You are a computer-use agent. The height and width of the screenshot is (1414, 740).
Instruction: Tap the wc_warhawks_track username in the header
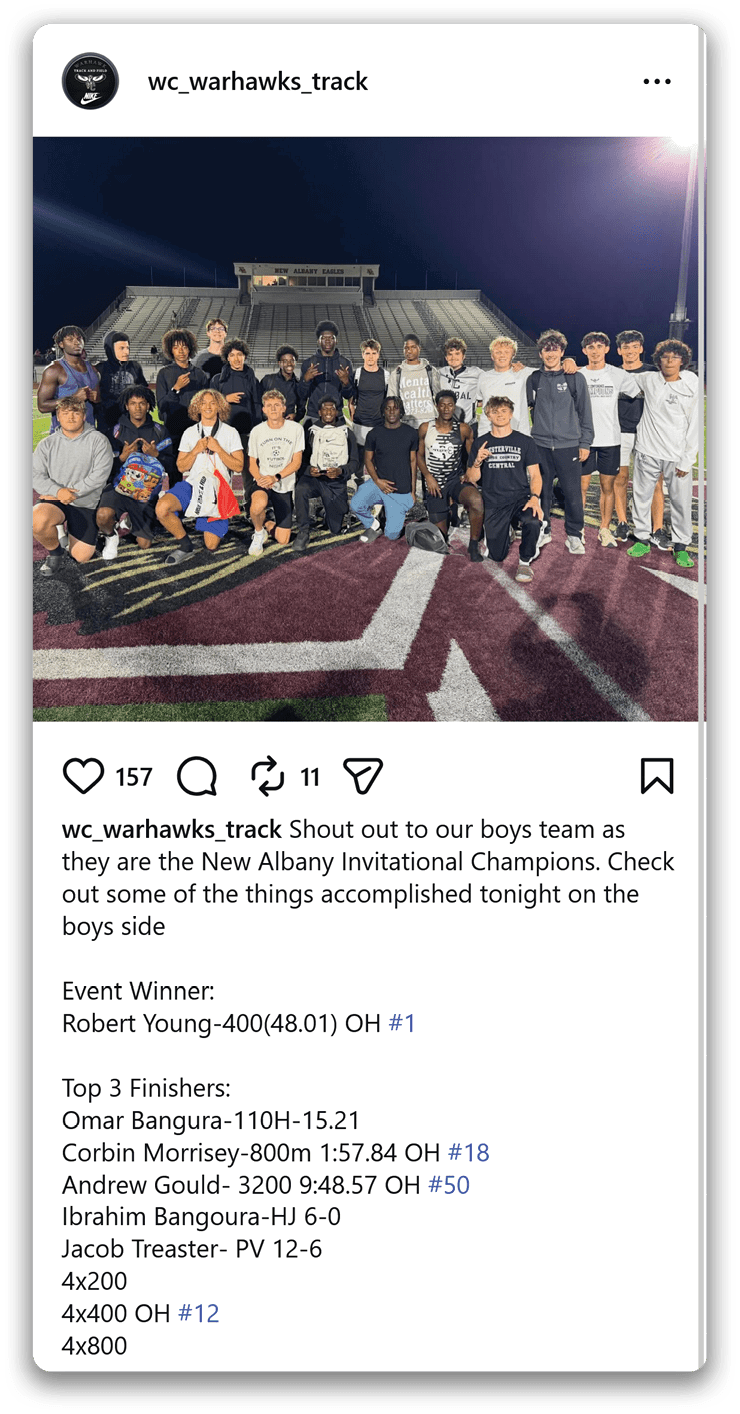258,82
